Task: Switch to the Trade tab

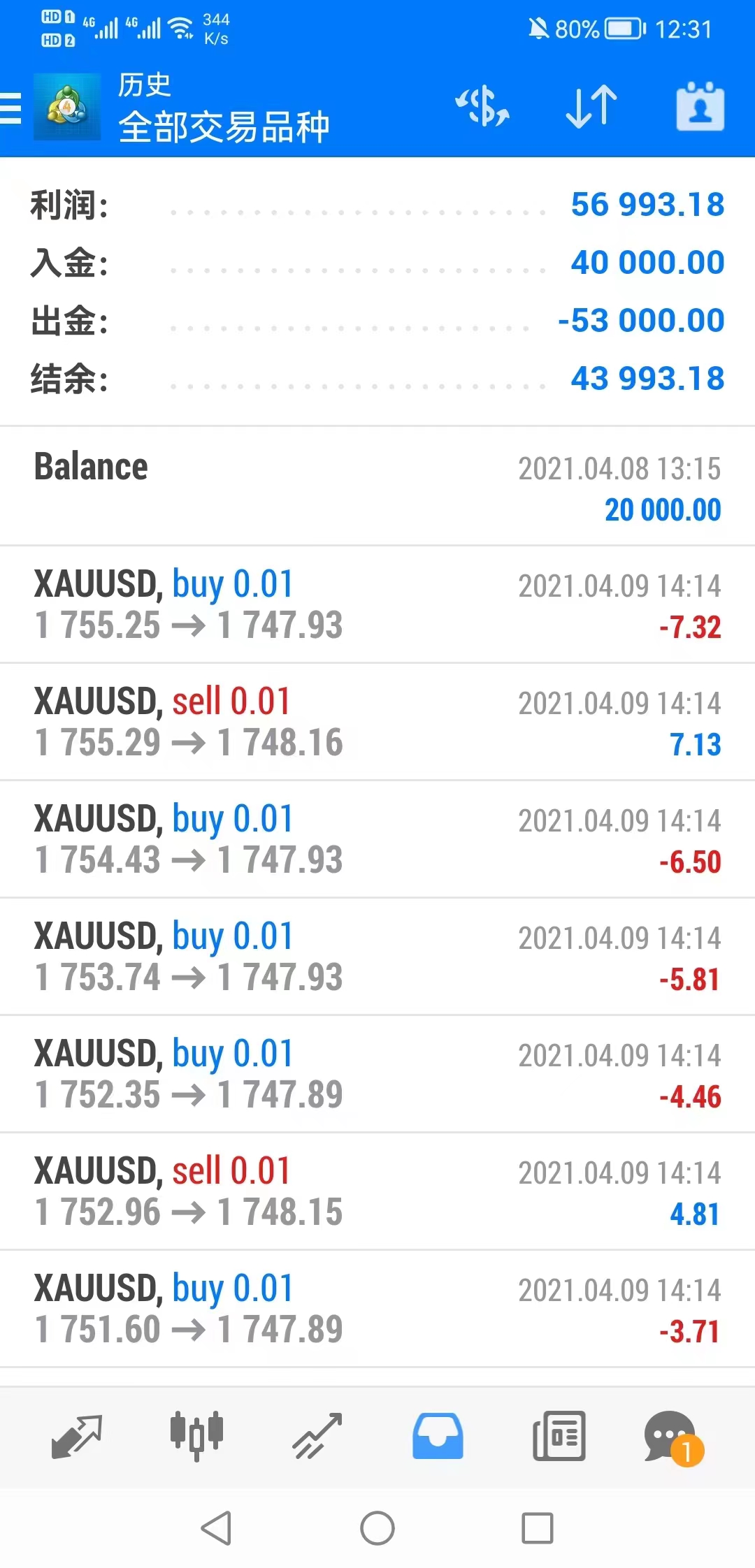Action: (x=317, y=1436)
